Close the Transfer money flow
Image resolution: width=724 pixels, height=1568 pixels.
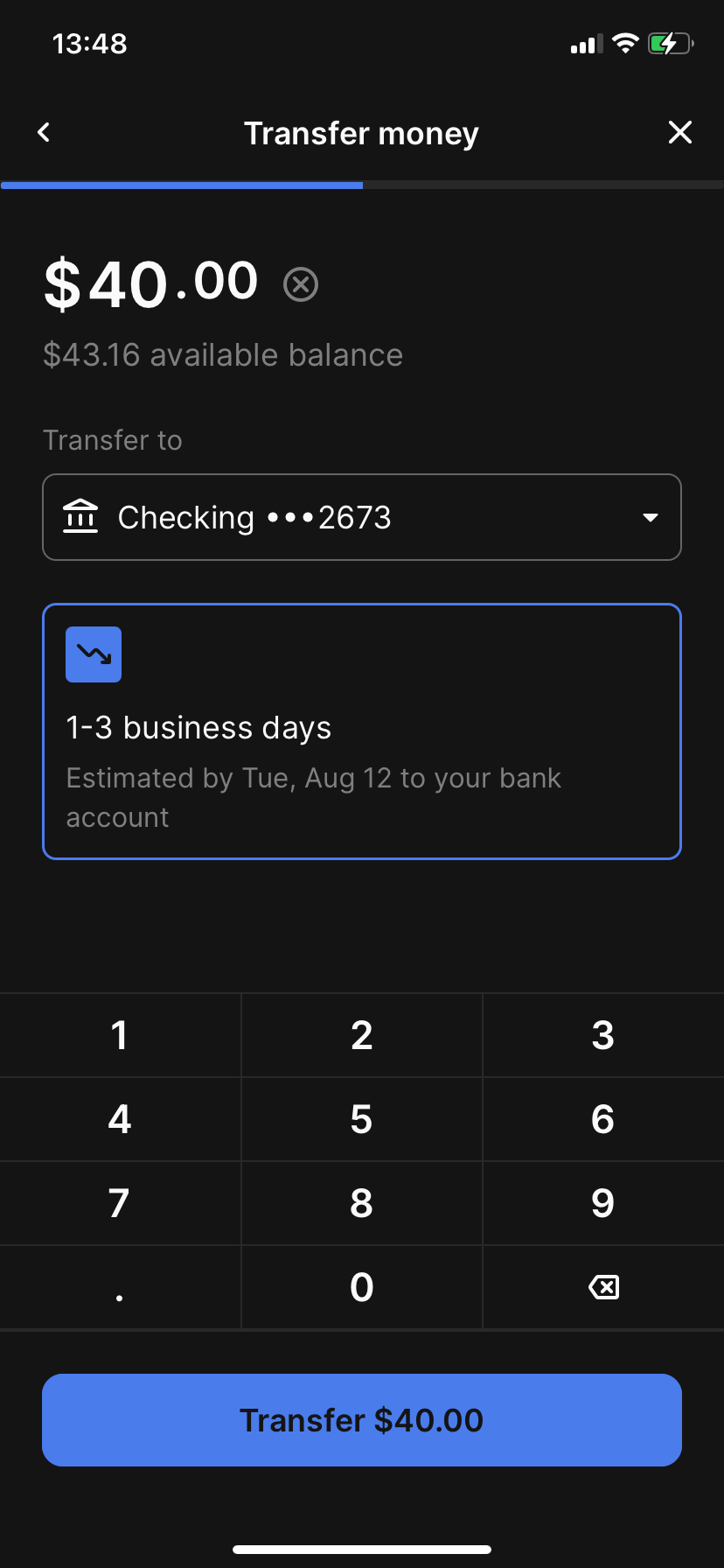coord(679,133)
